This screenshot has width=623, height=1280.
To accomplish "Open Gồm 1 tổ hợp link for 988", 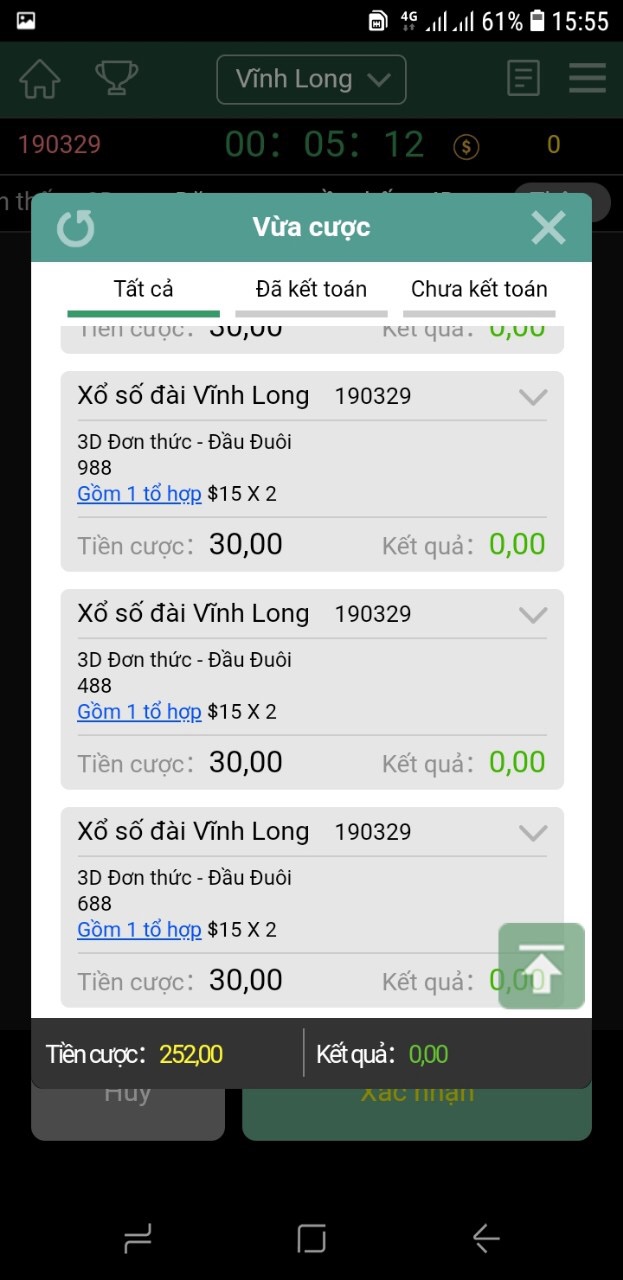I will pos(139,494).
